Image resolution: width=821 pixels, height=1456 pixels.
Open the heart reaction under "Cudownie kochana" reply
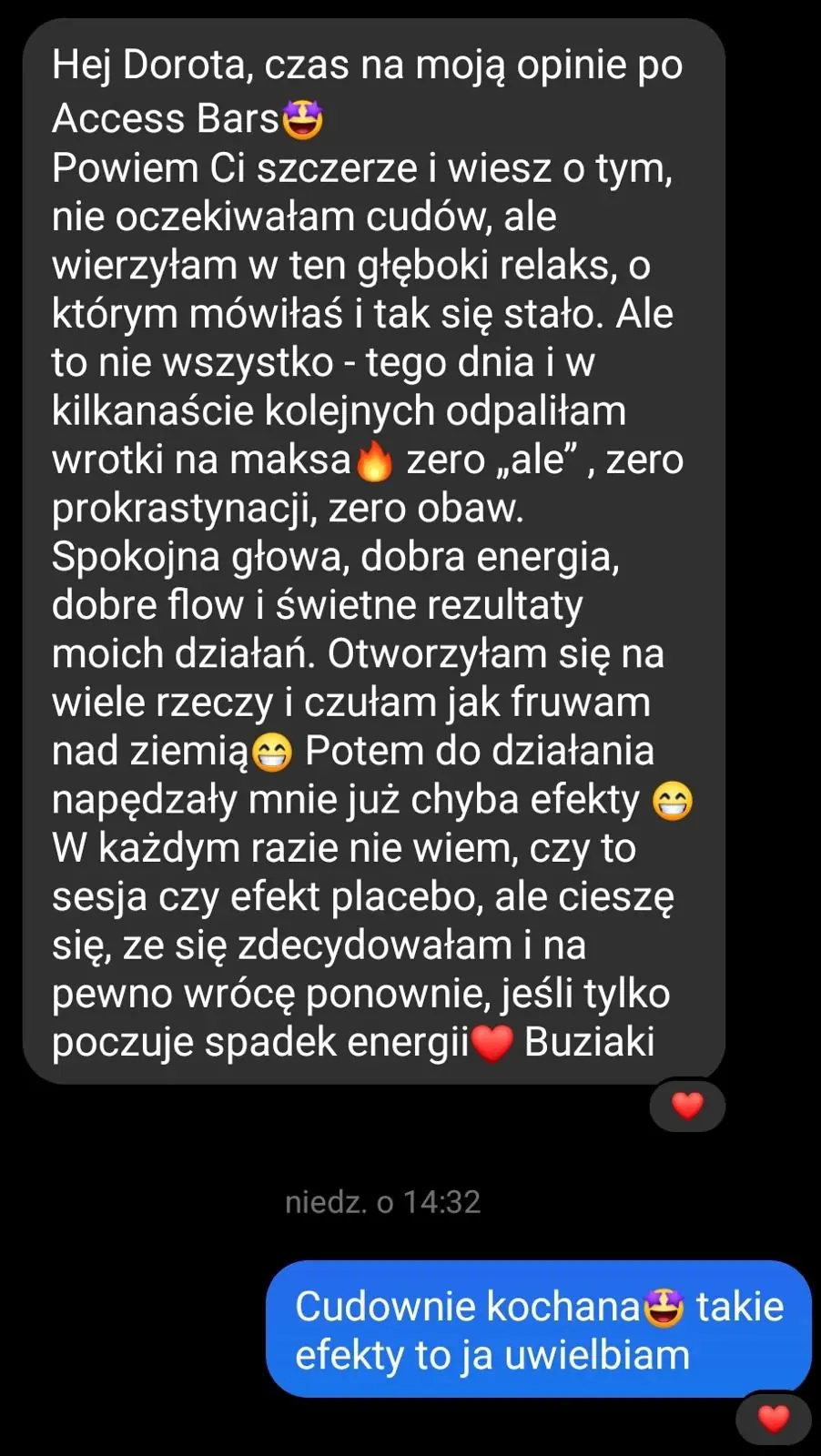(x=773, y=1418)
